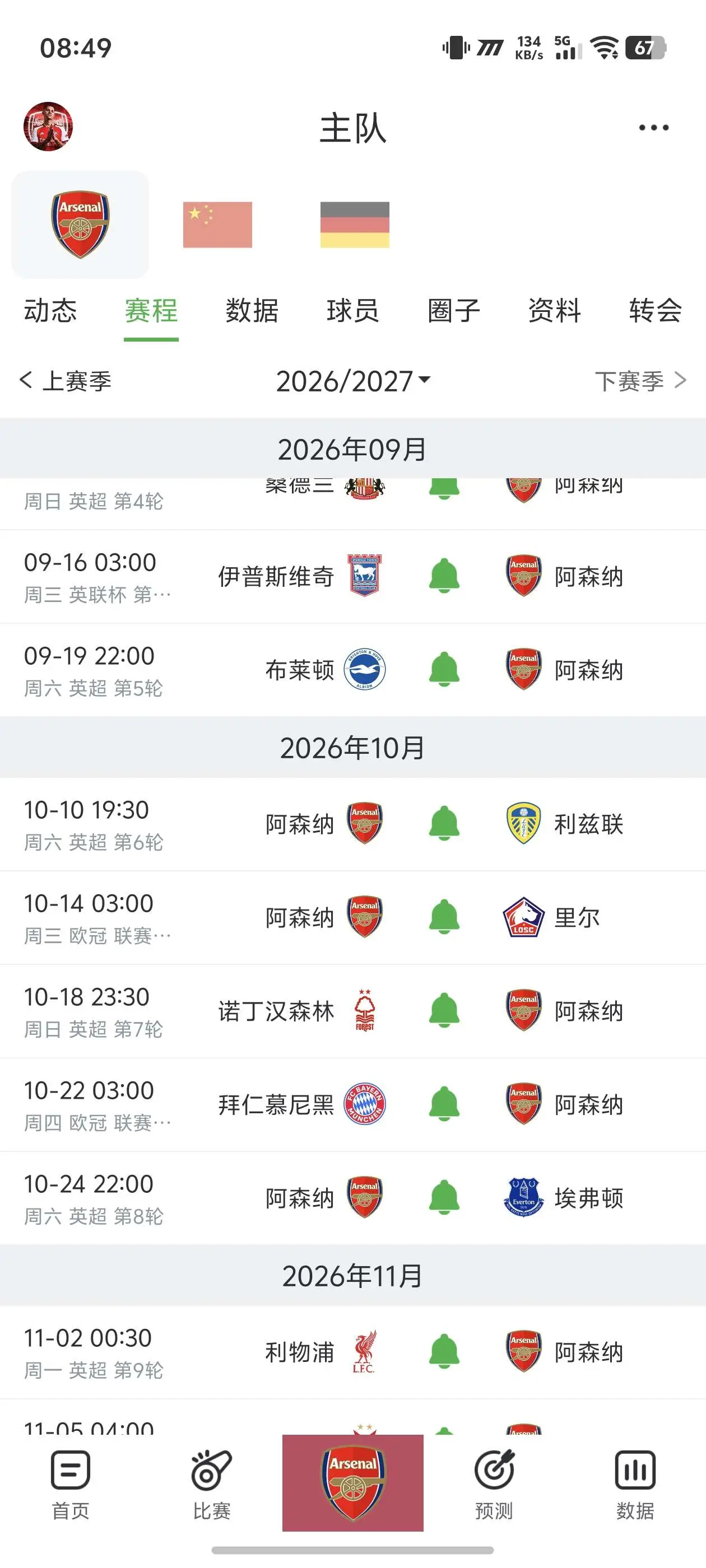The height and width of the screenshot is (1568, 706).
Task: Open the 比赛 bottom tab
Action: (211, 1484)
